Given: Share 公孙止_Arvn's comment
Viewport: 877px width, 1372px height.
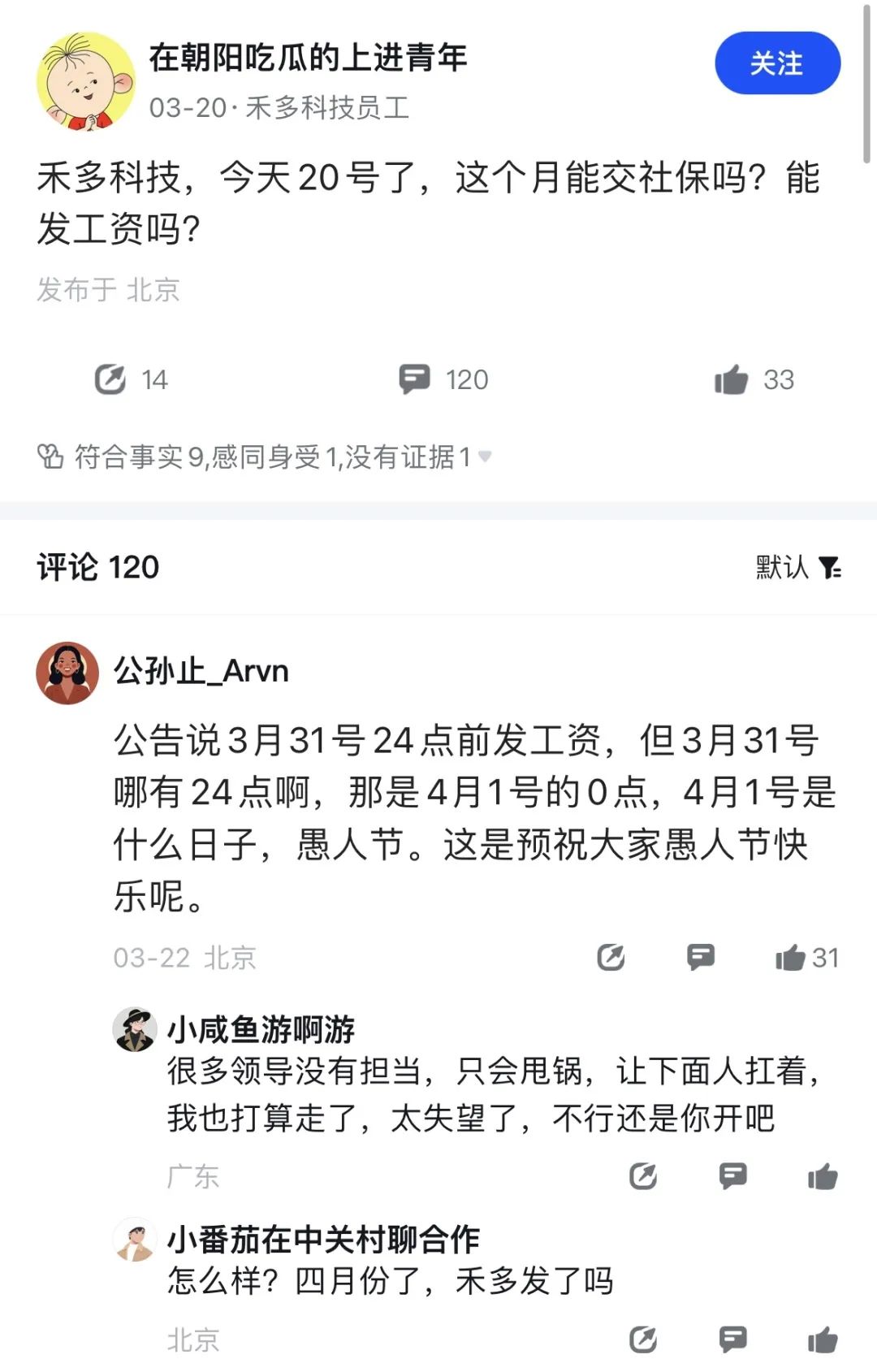Looking at the screenshot, I should pyautogui.click(x=611, y=957).
